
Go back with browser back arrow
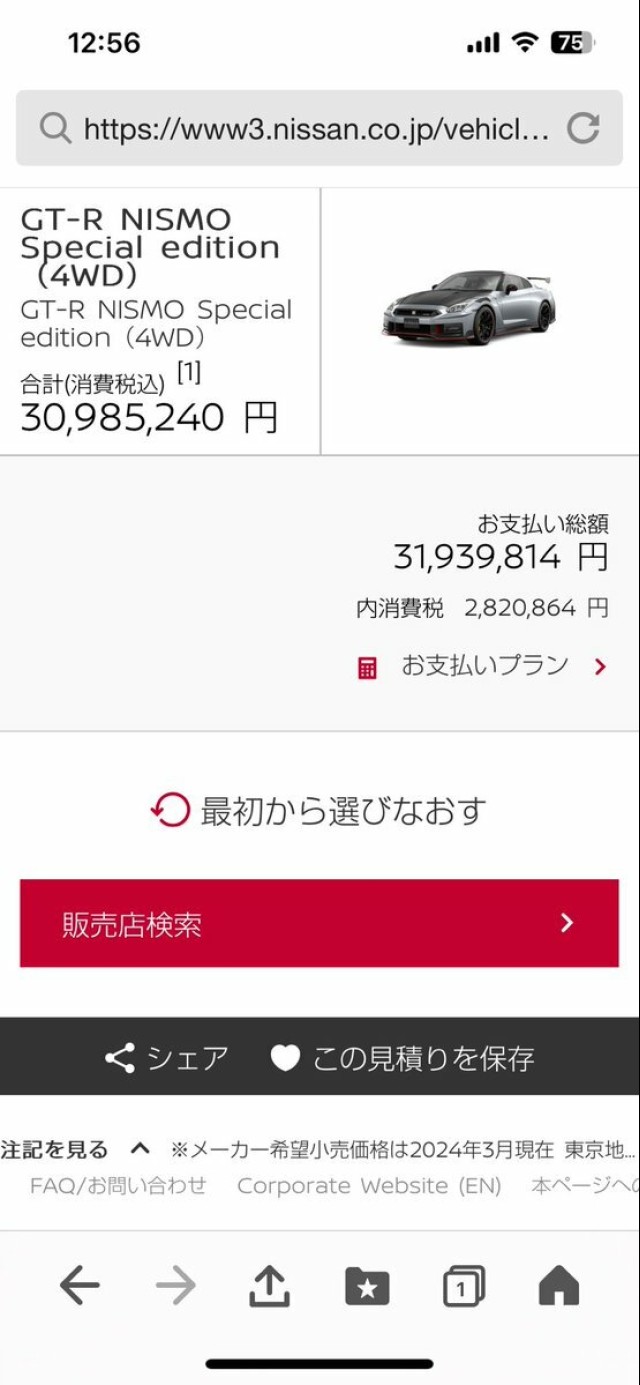tap(80, 1286)
